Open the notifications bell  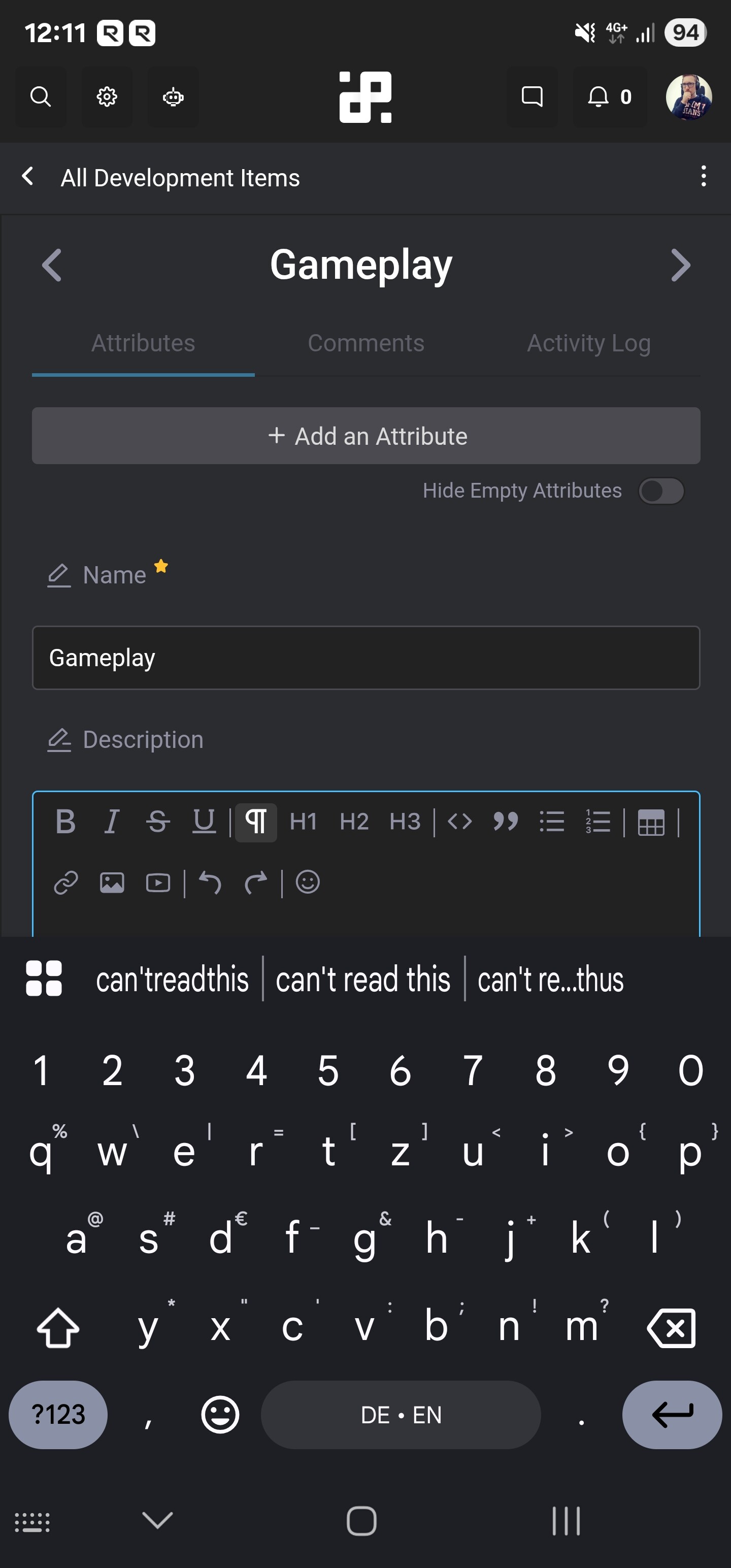pos(609,97)
